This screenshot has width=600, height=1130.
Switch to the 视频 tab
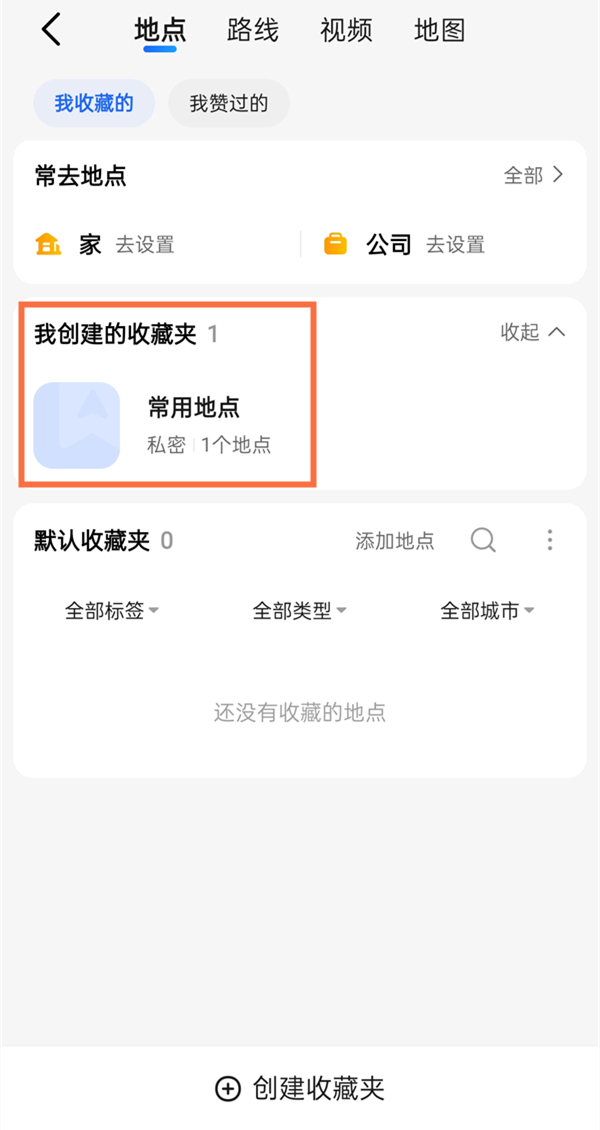point(346,30)
